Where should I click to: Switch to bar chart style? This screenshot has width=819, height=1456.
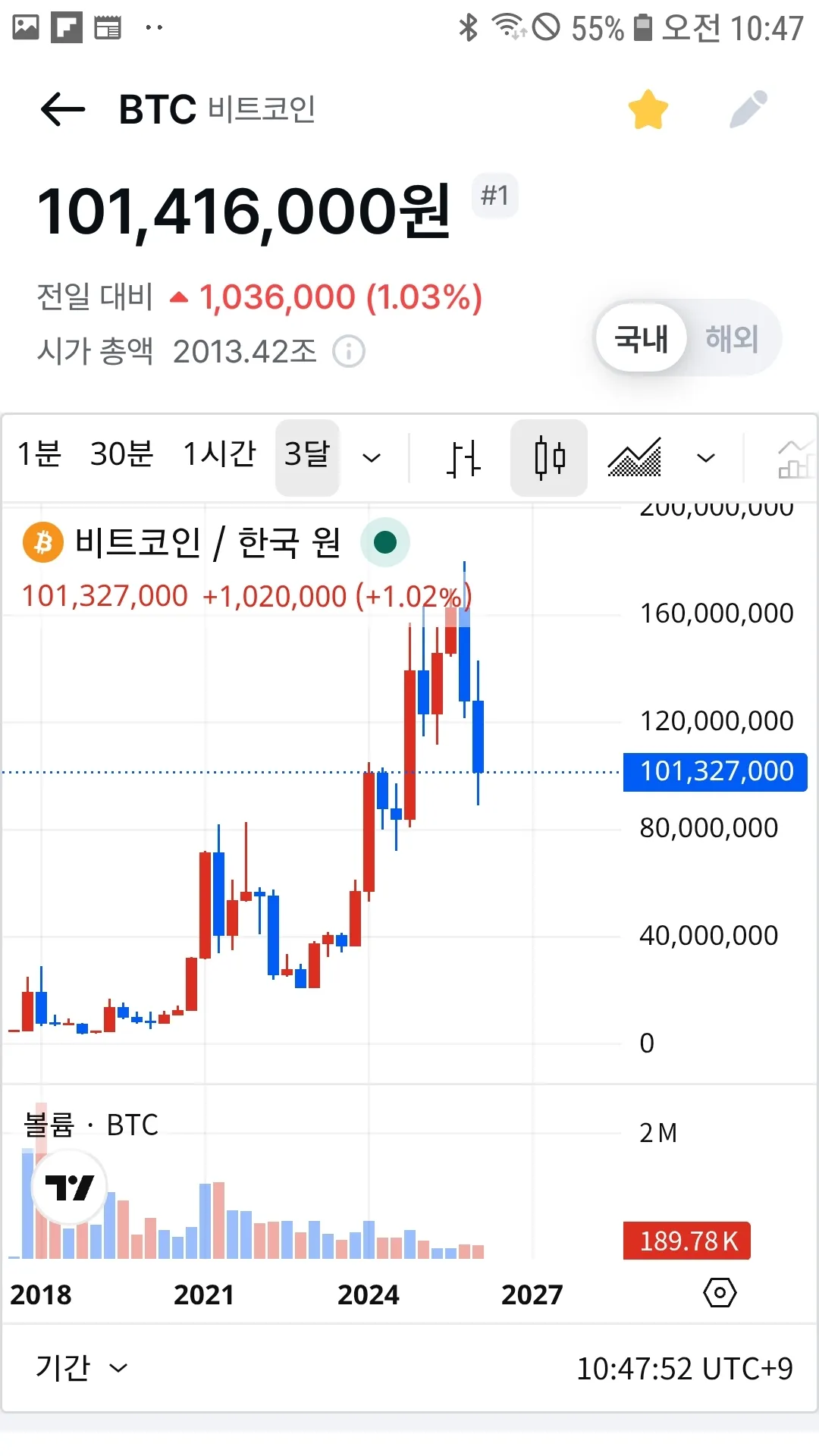[463, 458]
